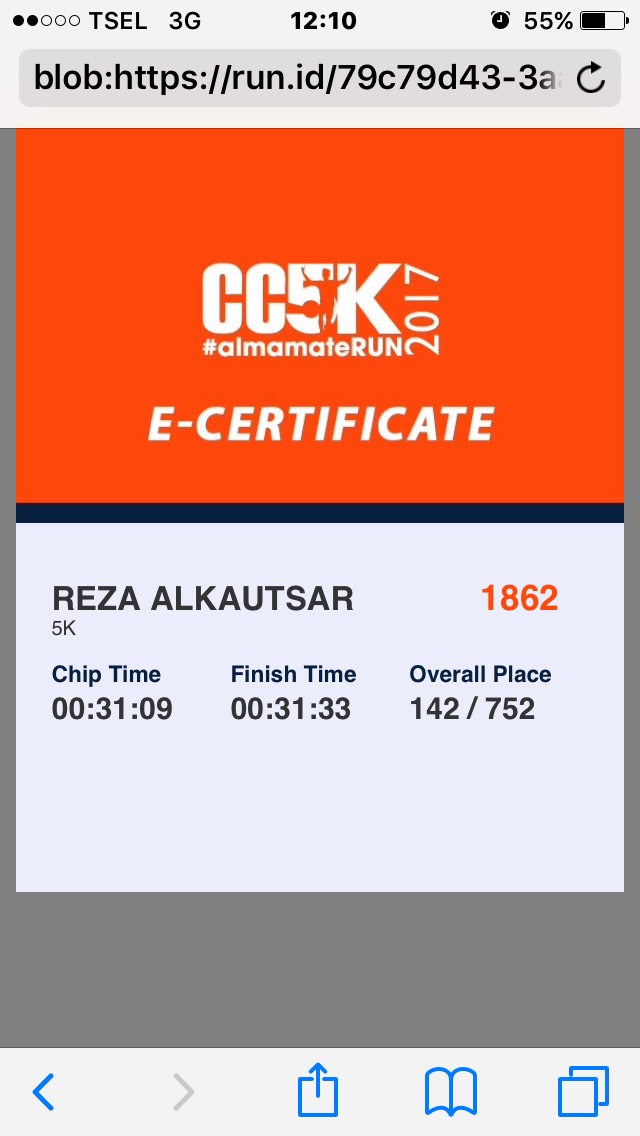Open the bookmarks book icon
Screen dimensions: 640x1136
(451, 1091)
